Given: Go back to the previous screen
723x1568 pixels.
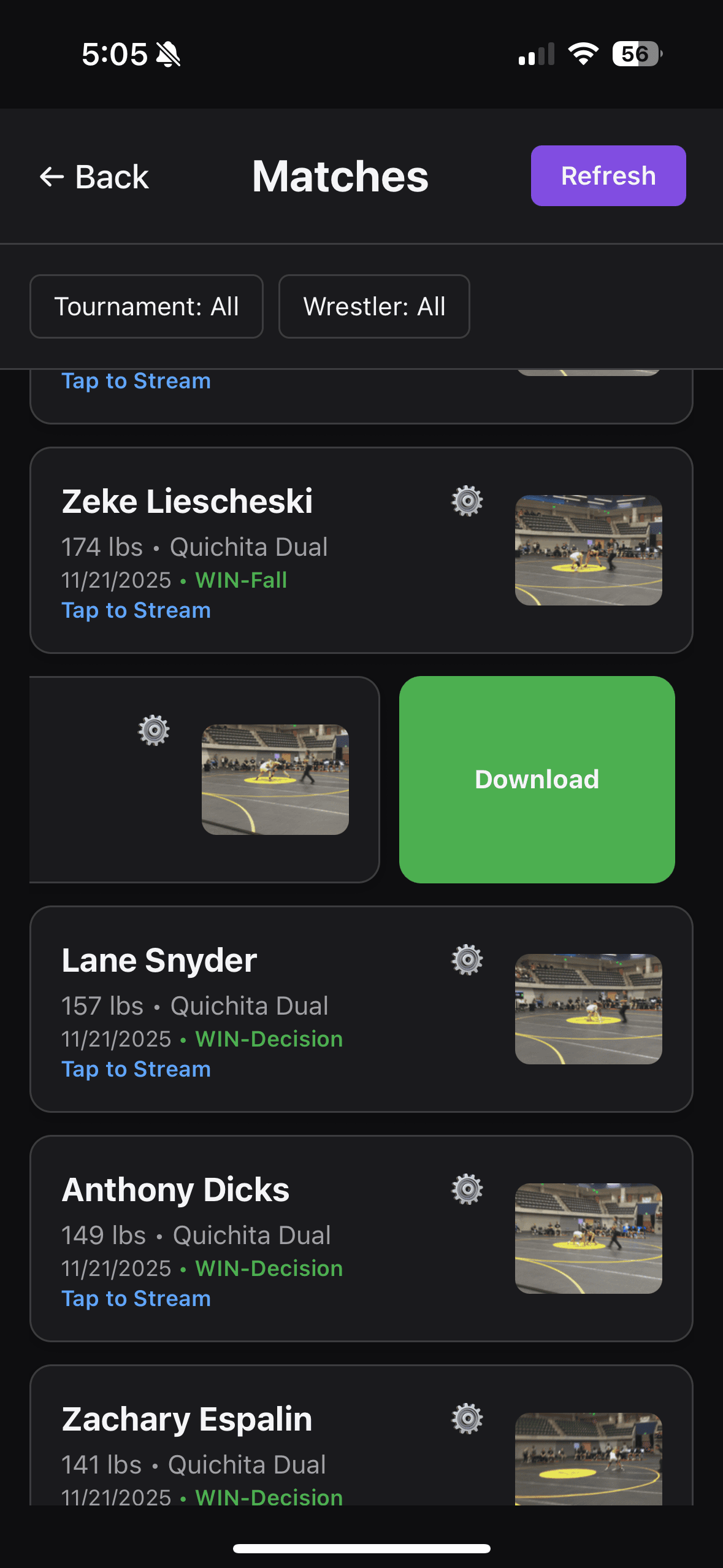Looking at the screenshot, I should coord(94,177).
